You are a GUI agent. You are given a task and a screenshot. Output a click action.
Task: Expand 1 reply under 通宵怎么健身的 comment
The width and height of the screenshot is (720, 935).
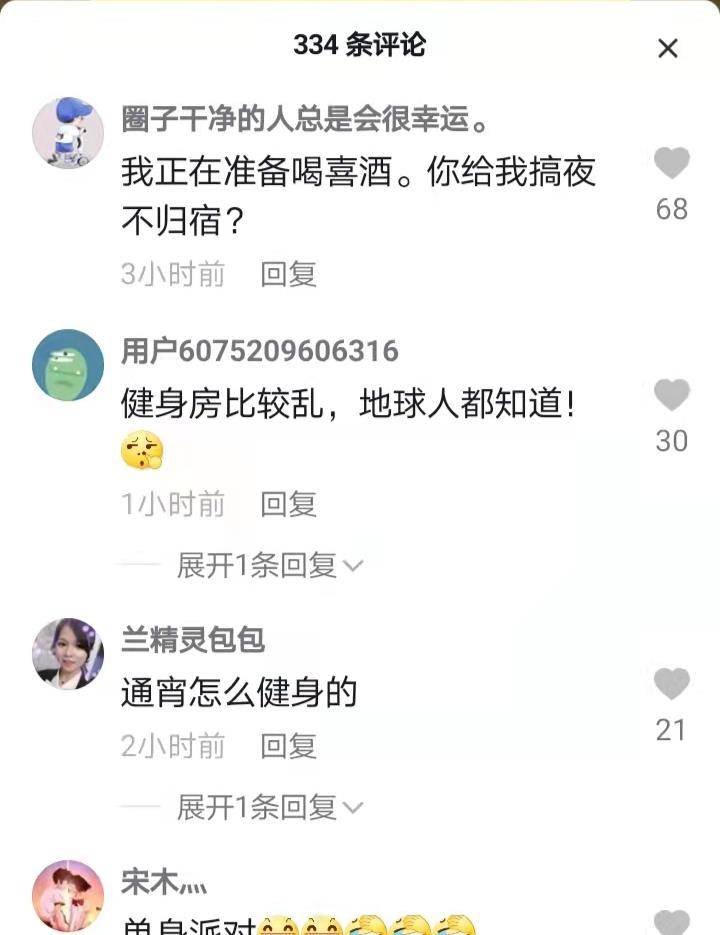click(269, 807)
